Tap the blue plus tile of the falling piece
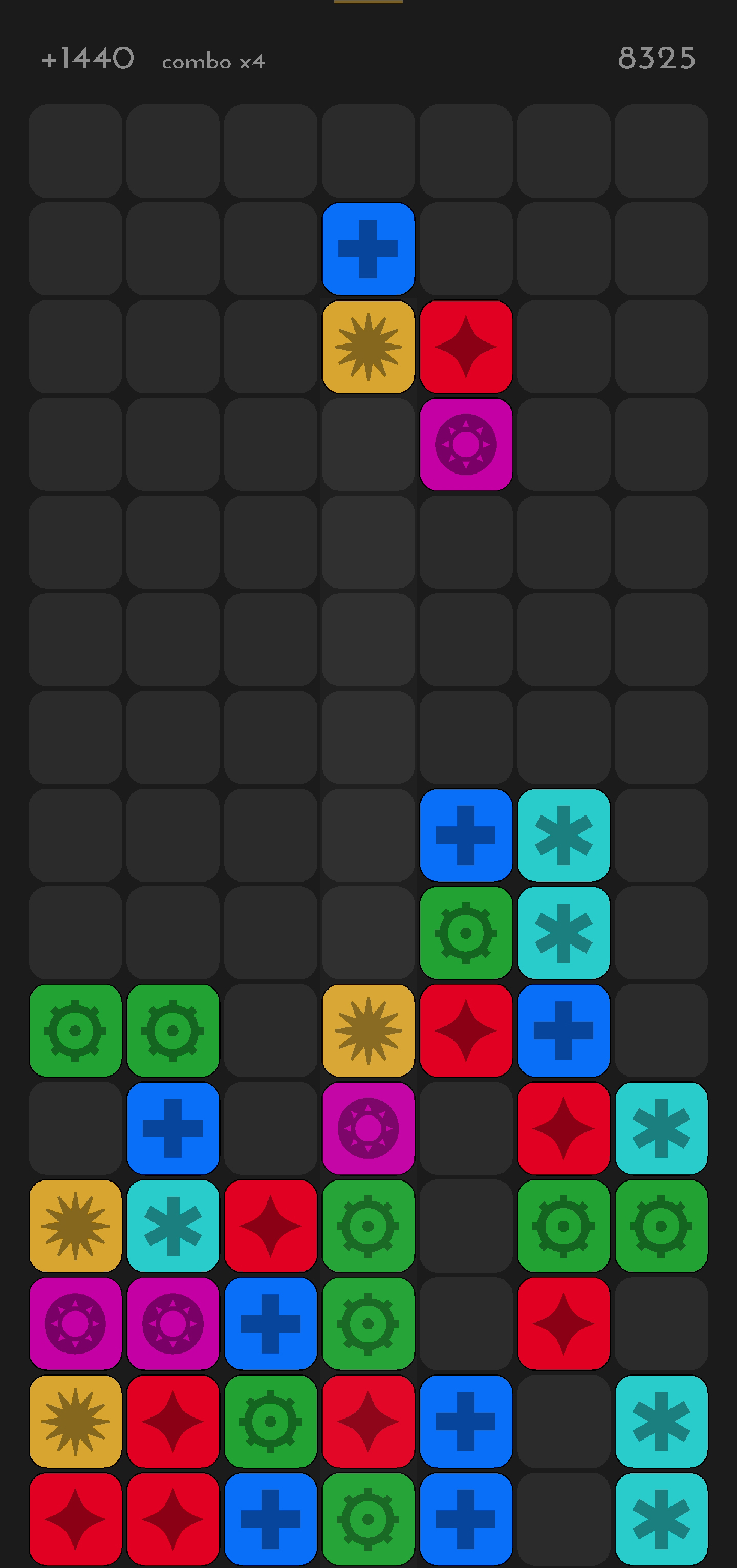The height and width of the screenshot is (1568, 737). 368,249
